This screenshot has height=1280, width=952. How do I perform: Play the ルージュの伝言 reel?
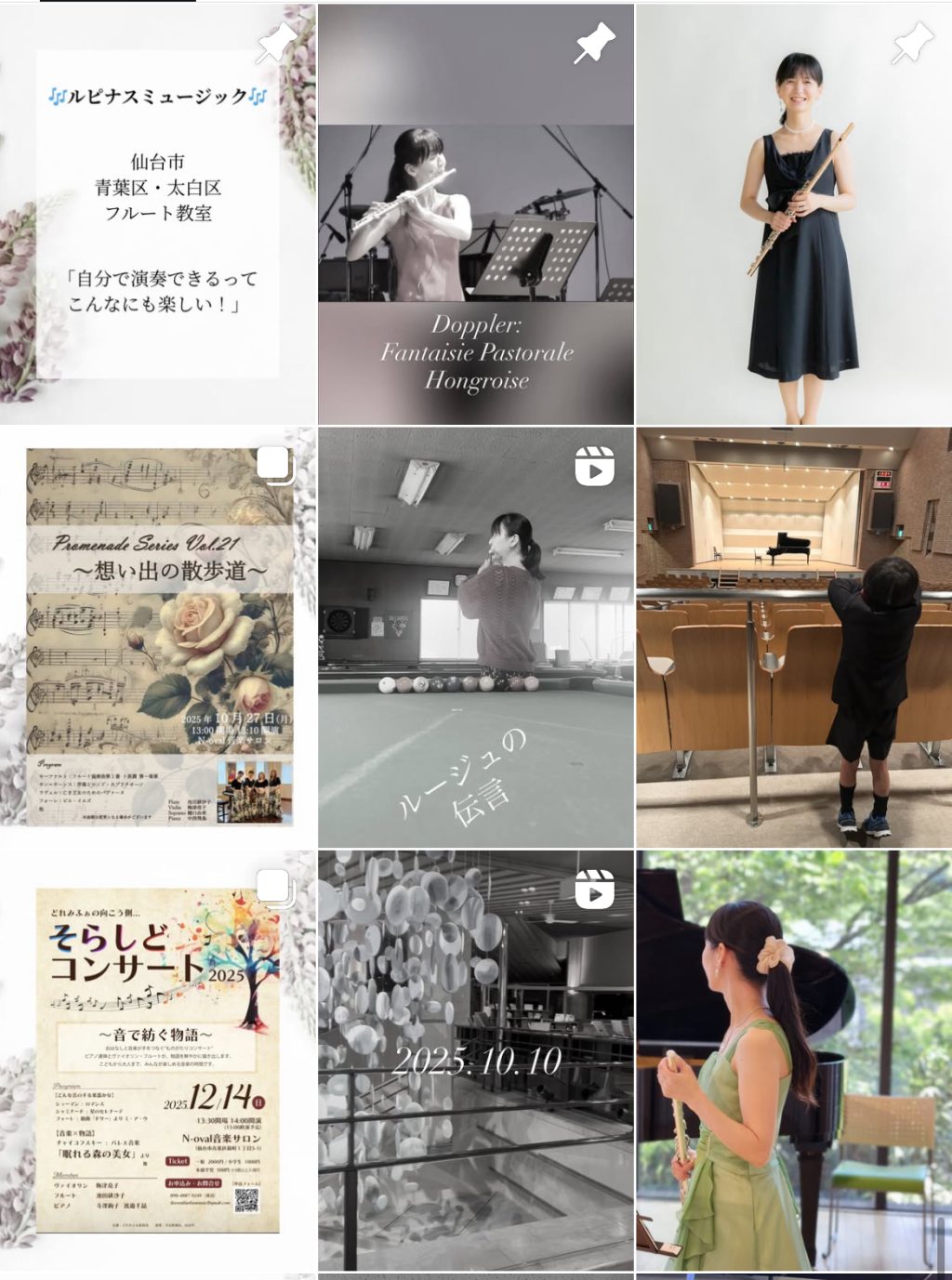[476, 638]
